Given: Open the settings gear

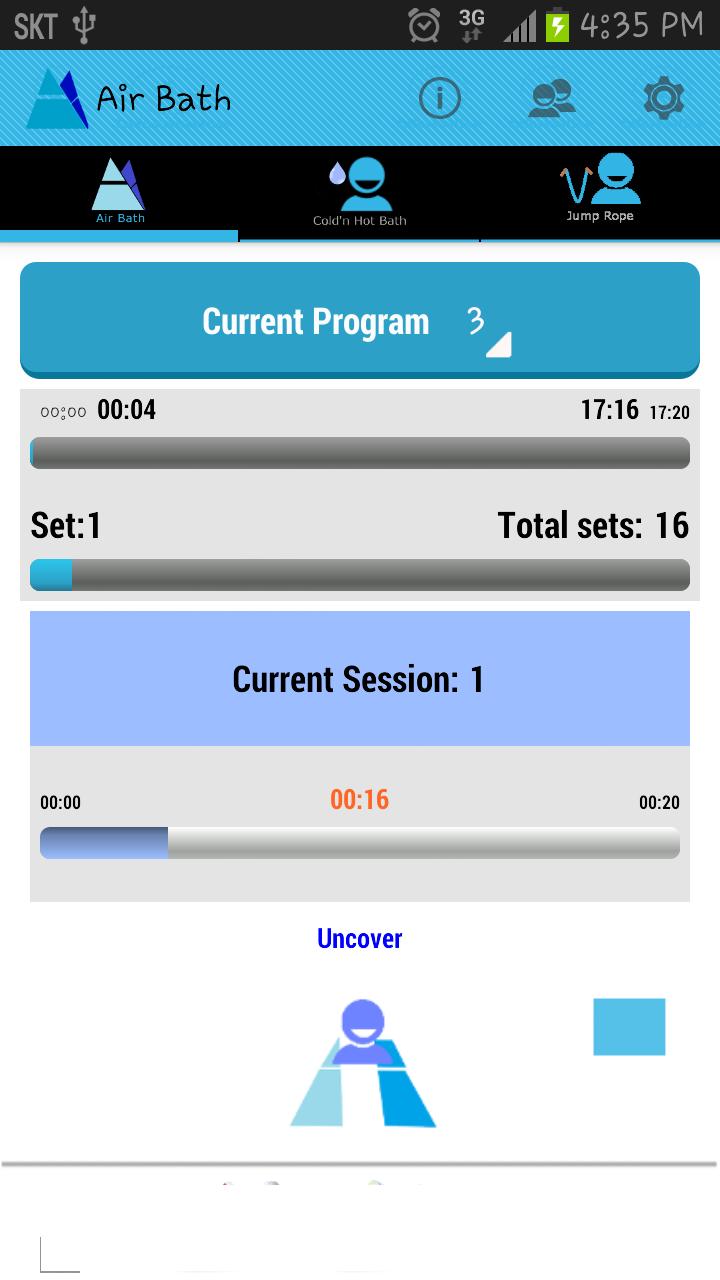Looking at the screenshot, I should point(663,98).
